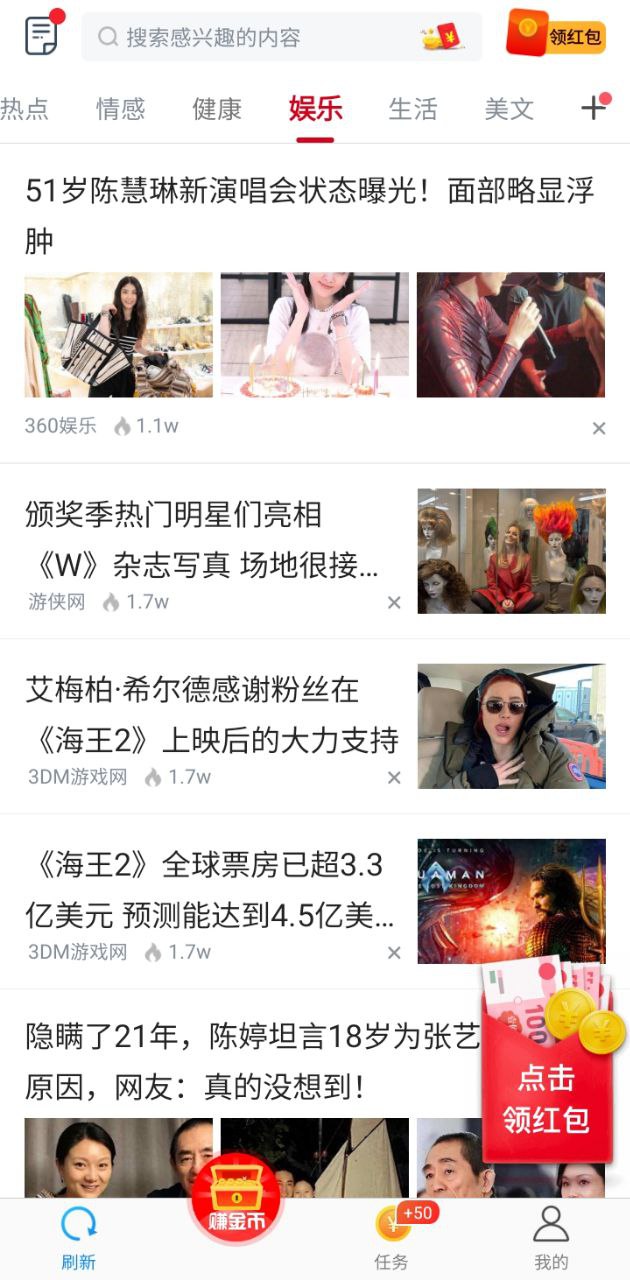Go to the 美文 tab

(509, 108)
